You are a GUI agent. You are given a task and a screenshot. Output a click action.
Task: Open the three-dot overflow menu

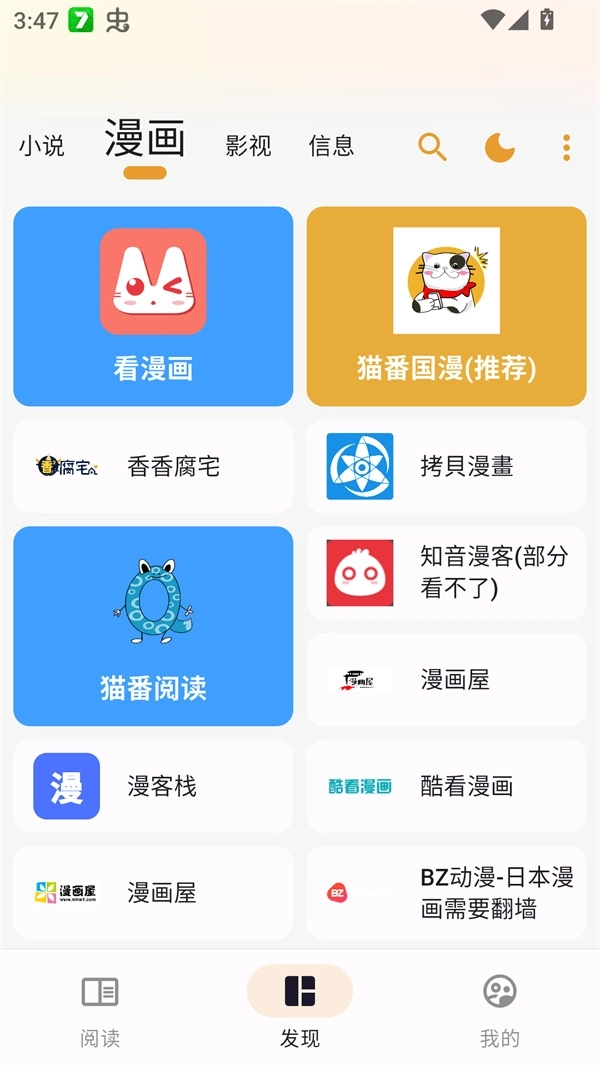tap(566, 147)
